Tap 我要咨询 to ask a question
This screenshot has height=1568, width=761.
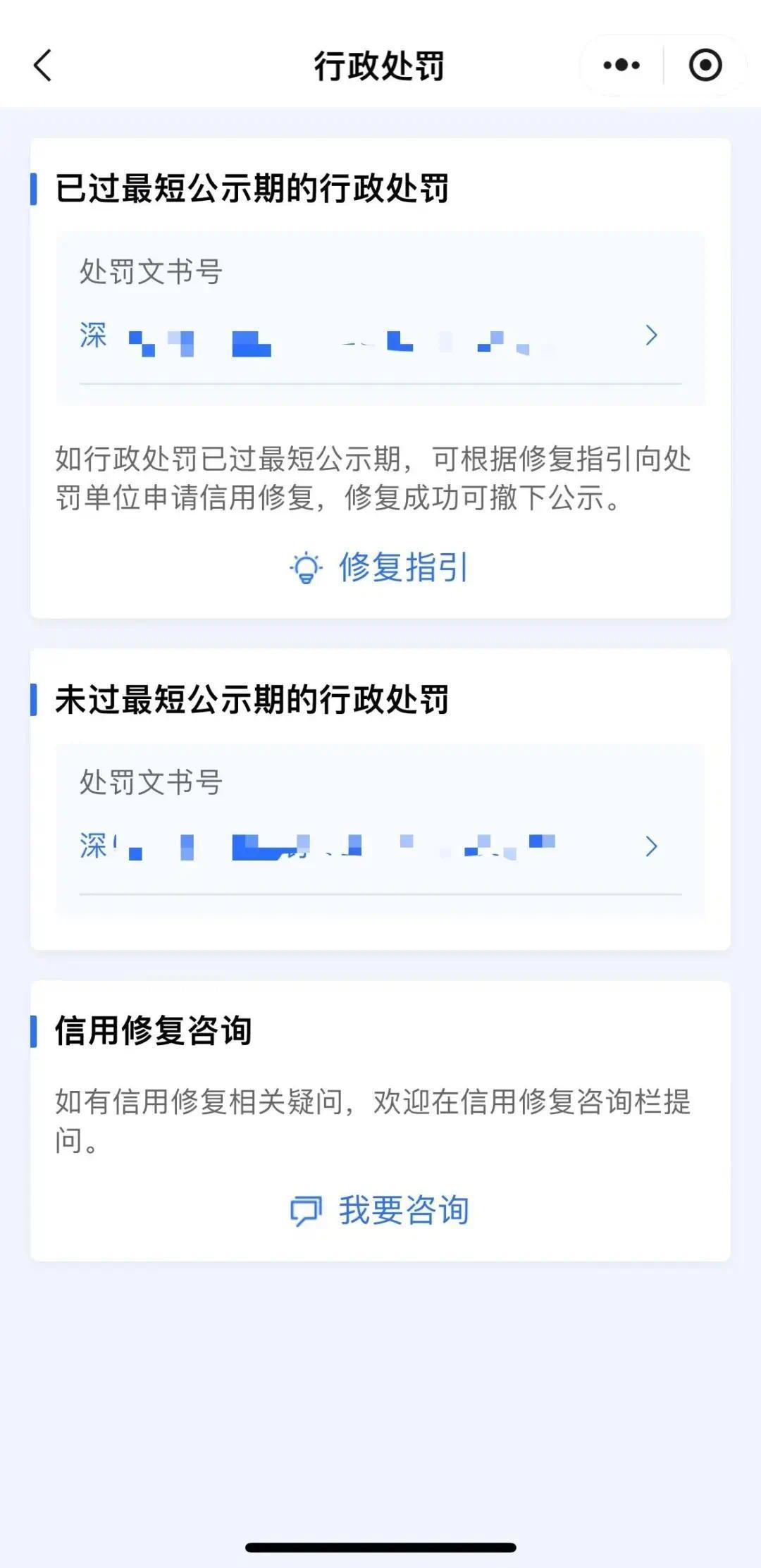click(x=380, y=1210)
